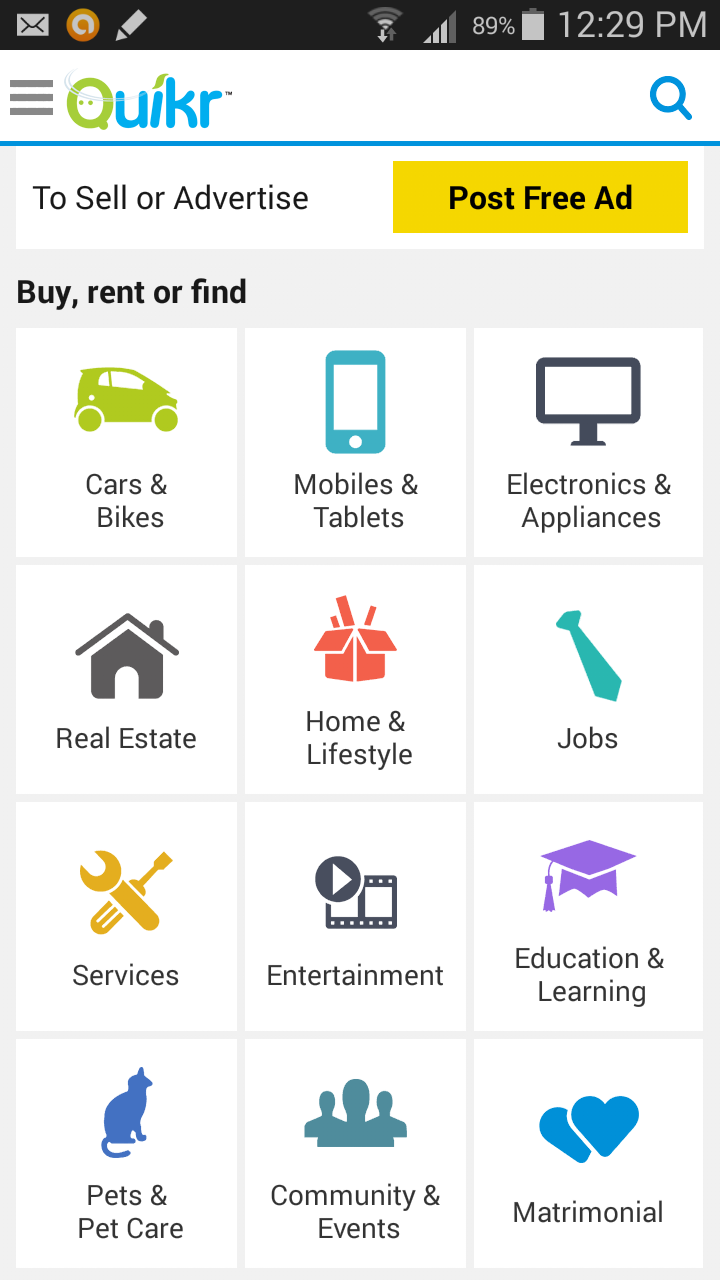Open Pets & Pet Care category

(127, 1154)
